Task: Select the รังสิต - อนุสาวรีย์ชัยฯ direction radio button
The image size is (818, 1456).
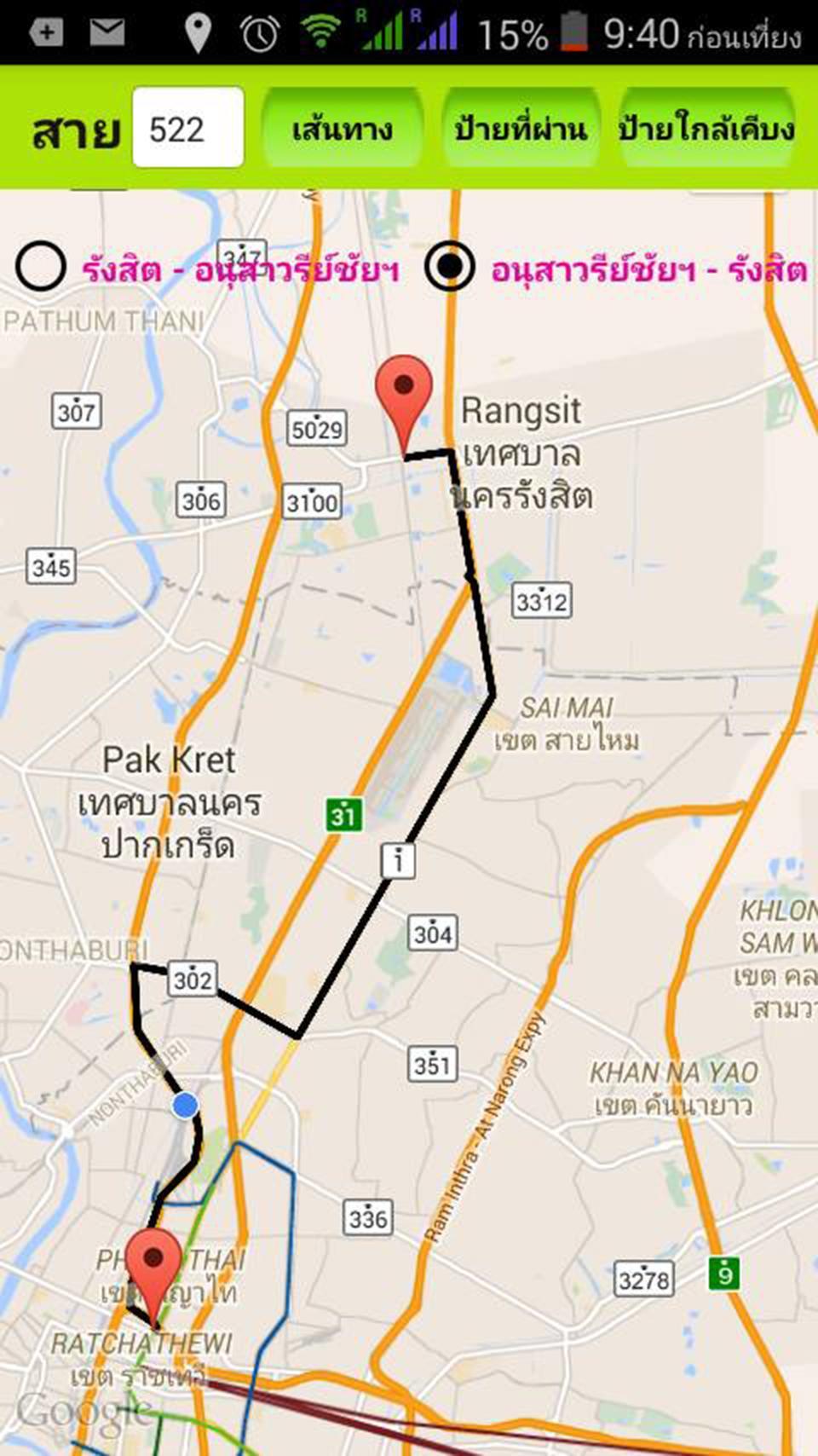Action: 38,268
